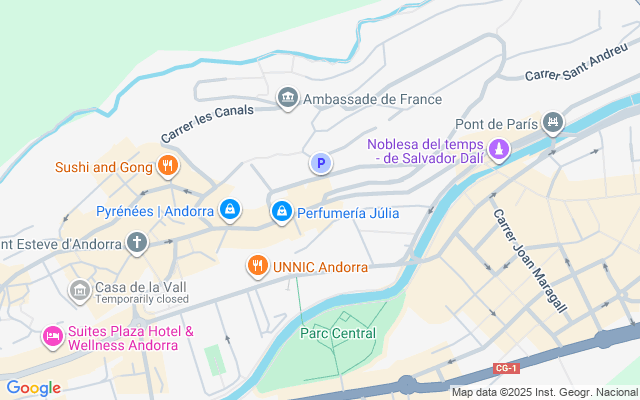Open the Google logo link
The width and height of the screenshot is (640, 400).
point(33,388)
